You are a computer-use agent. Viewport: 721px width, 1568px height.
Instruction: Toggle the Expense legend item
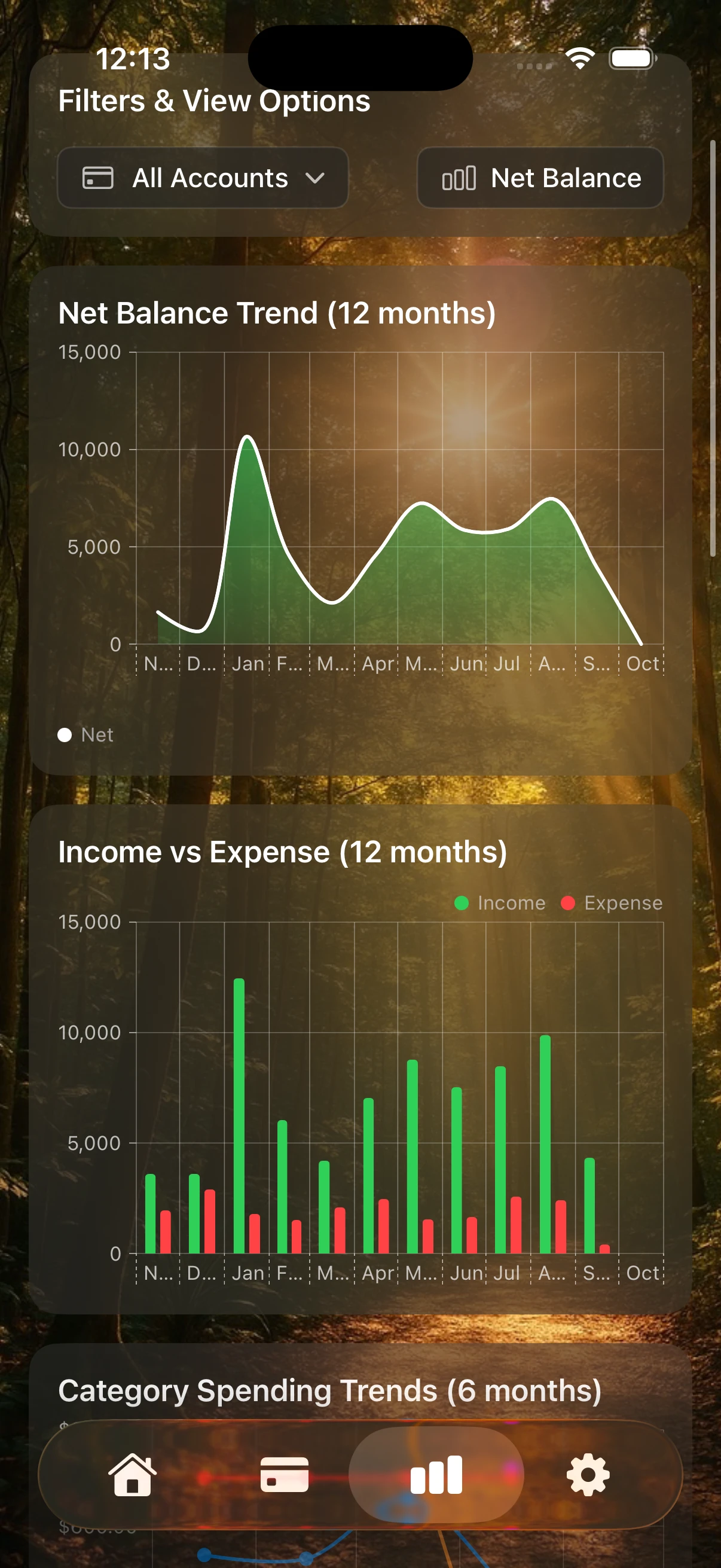coord(612,903)
